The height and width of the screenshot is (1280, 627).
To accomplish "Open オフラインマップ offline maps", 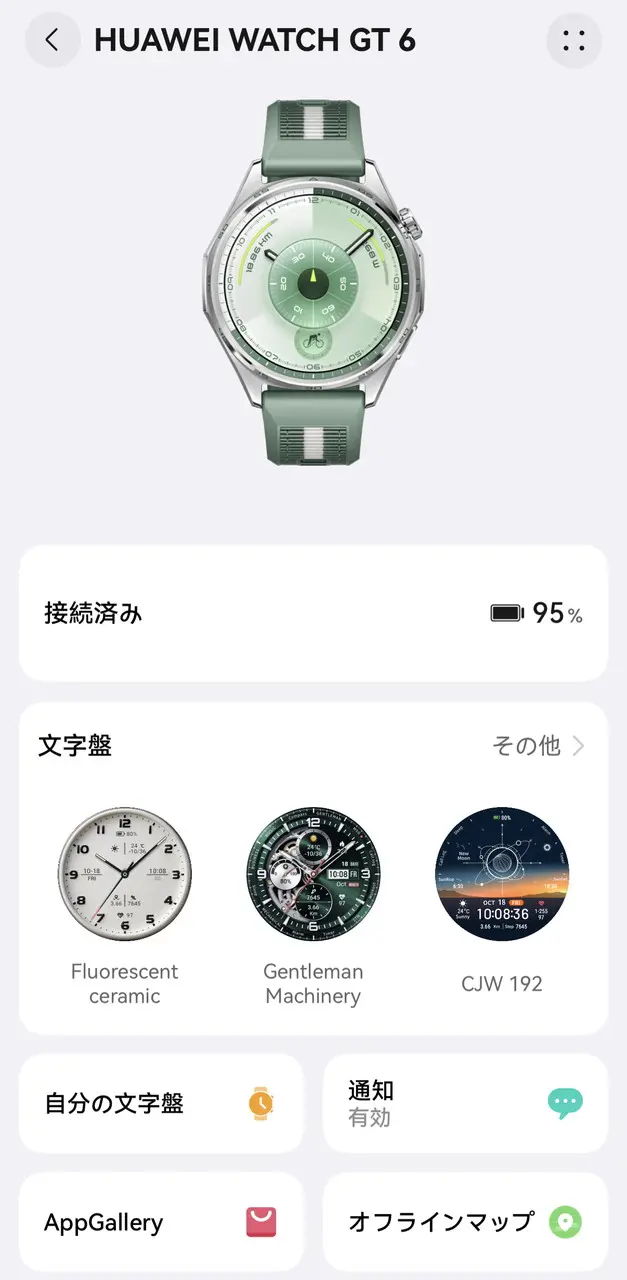I will coord(465,1222).
